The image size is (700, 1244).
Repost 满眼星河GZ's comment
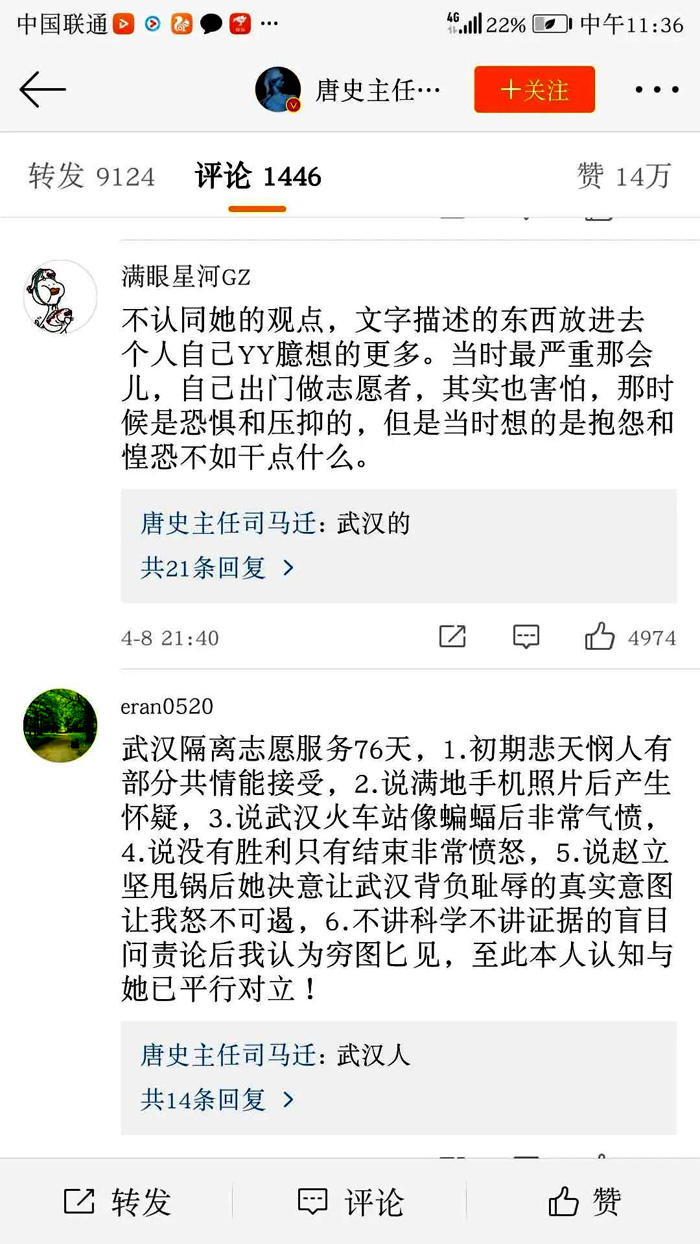452,636
